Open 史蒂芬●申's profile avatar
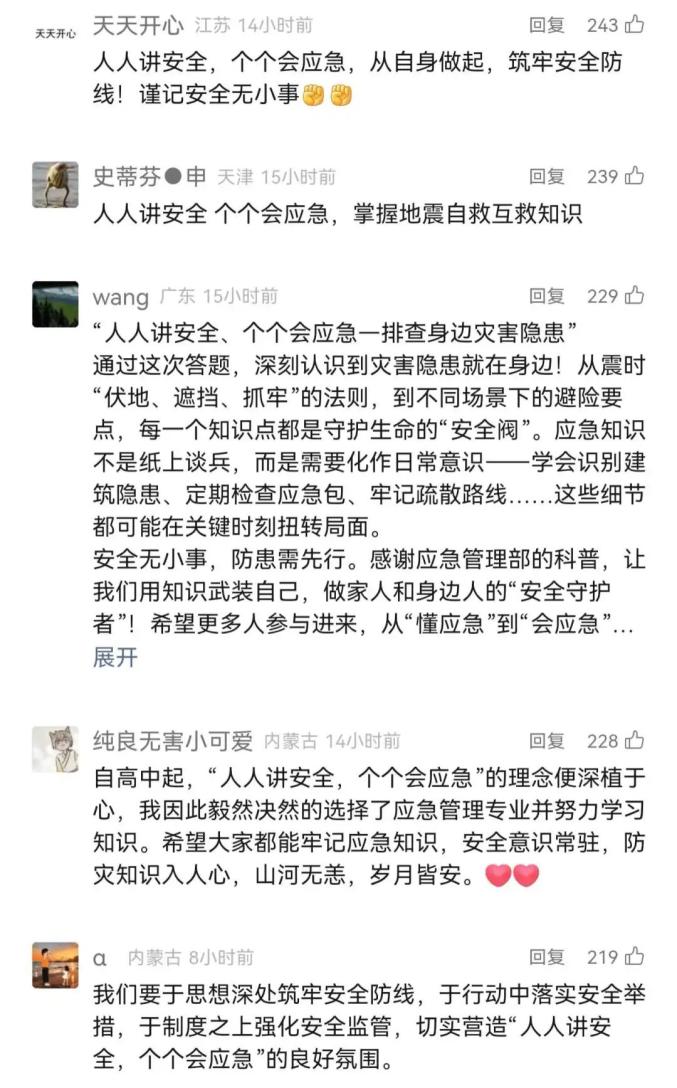This screenshot has width=677, height=1088. [55, 184]
